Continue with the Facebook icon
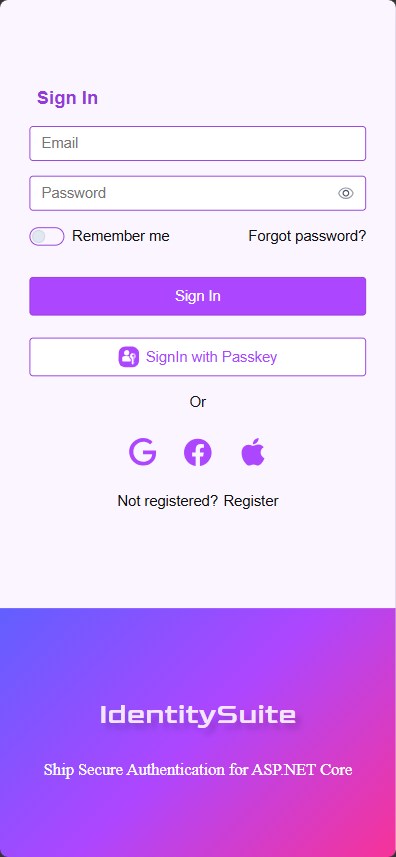 coord(198,453)
